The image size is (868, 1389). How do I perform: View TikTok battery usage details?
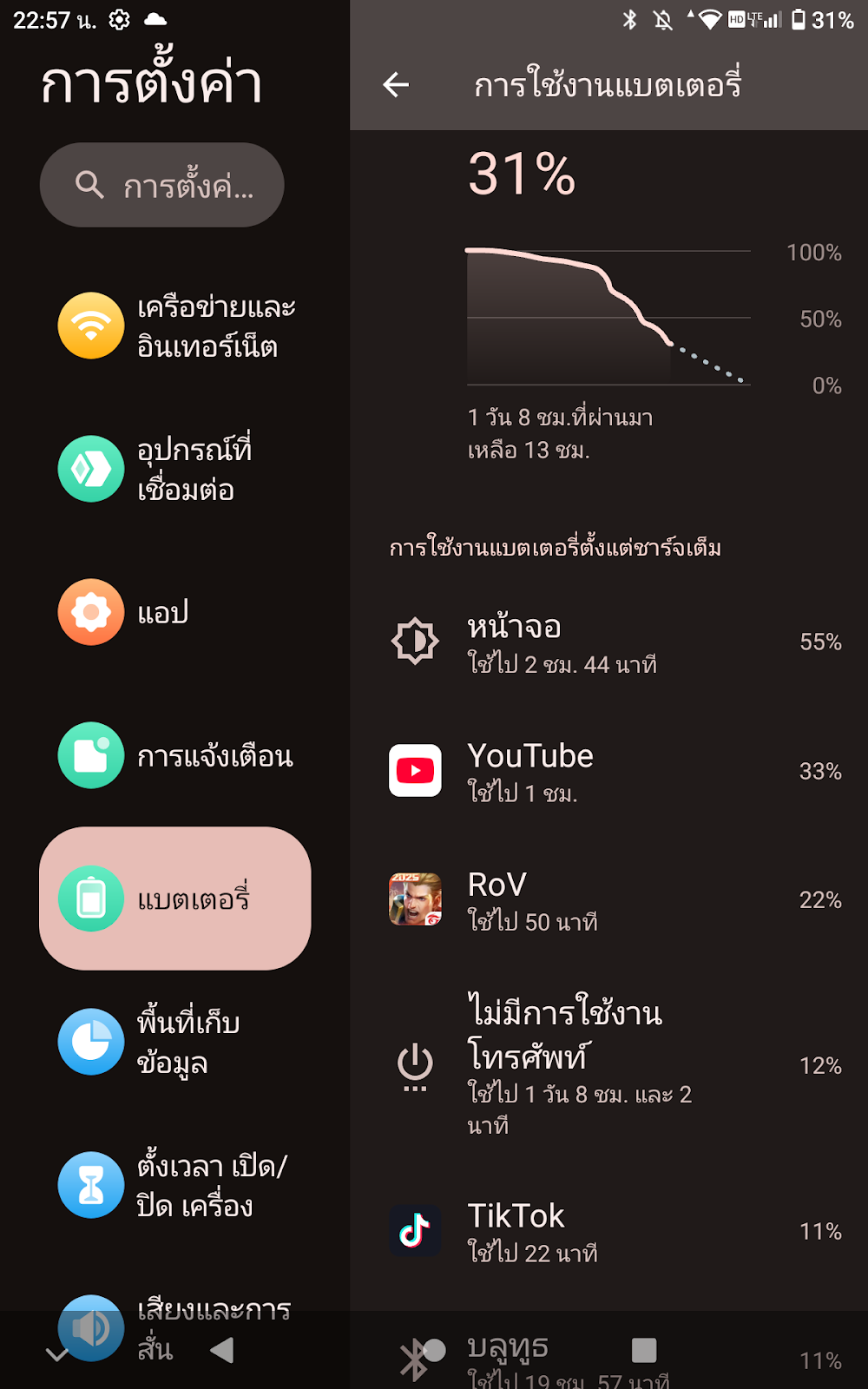click(608, 1231)
